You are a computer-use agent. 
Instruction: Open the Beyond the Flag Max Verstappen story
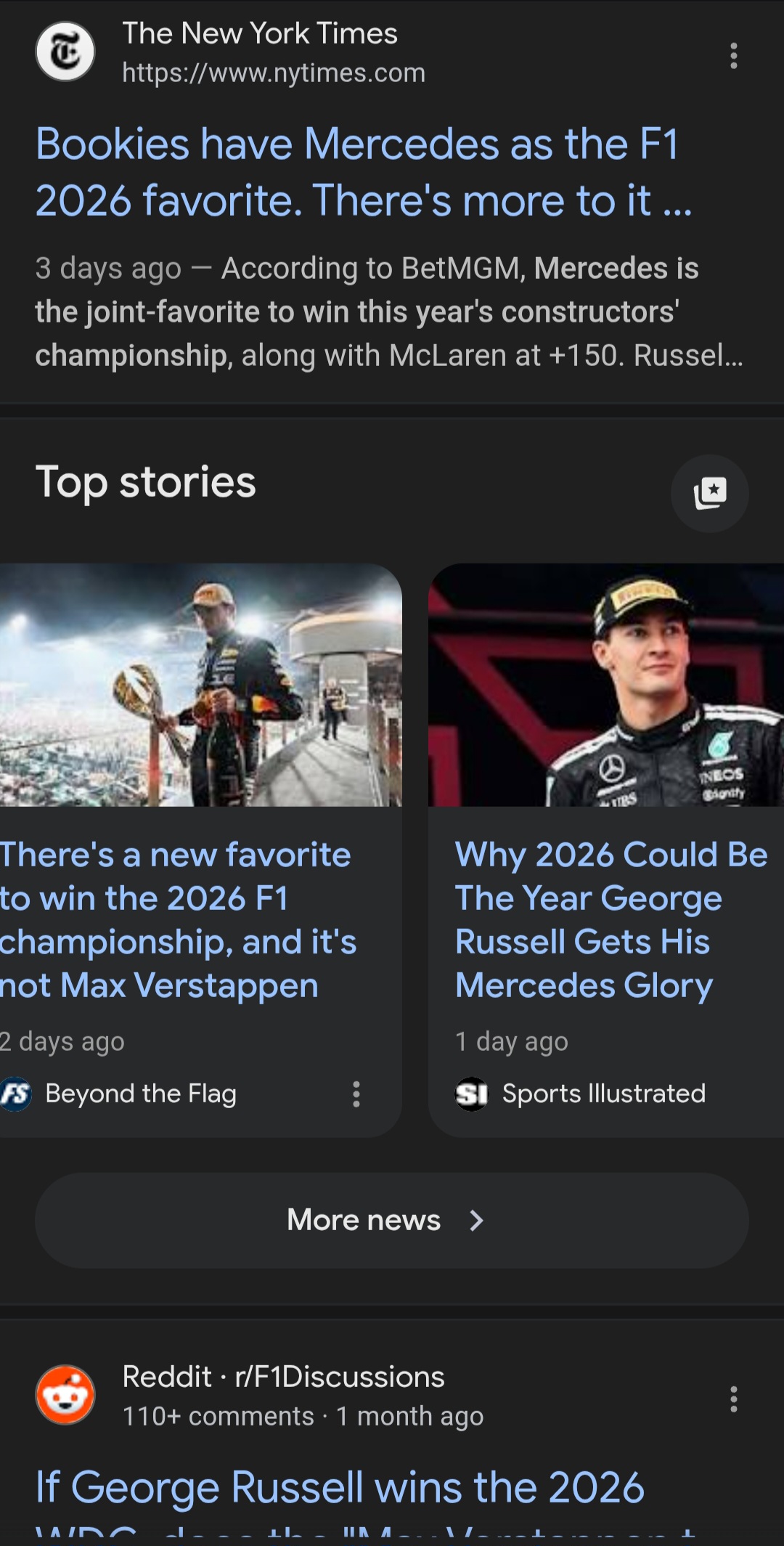(178, 919)
